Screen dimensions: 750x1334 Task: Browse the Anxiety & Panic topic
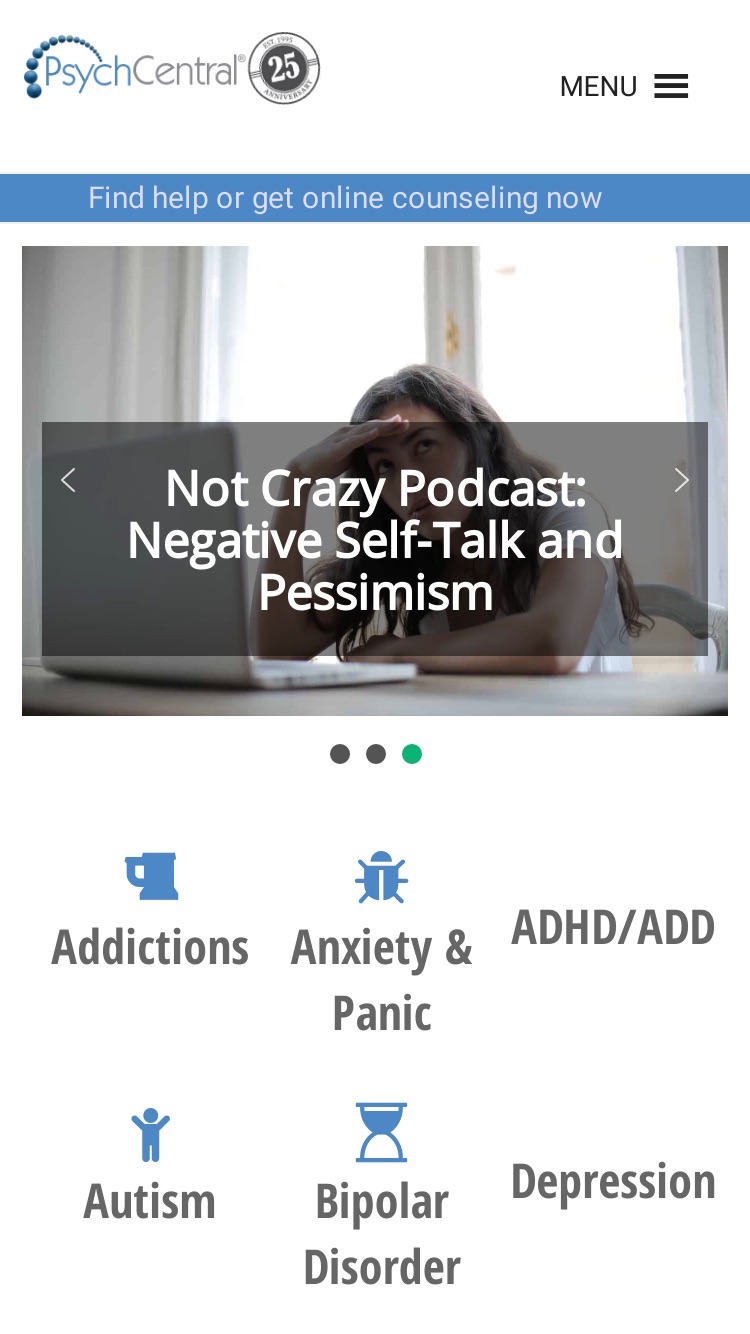[382, 945]
